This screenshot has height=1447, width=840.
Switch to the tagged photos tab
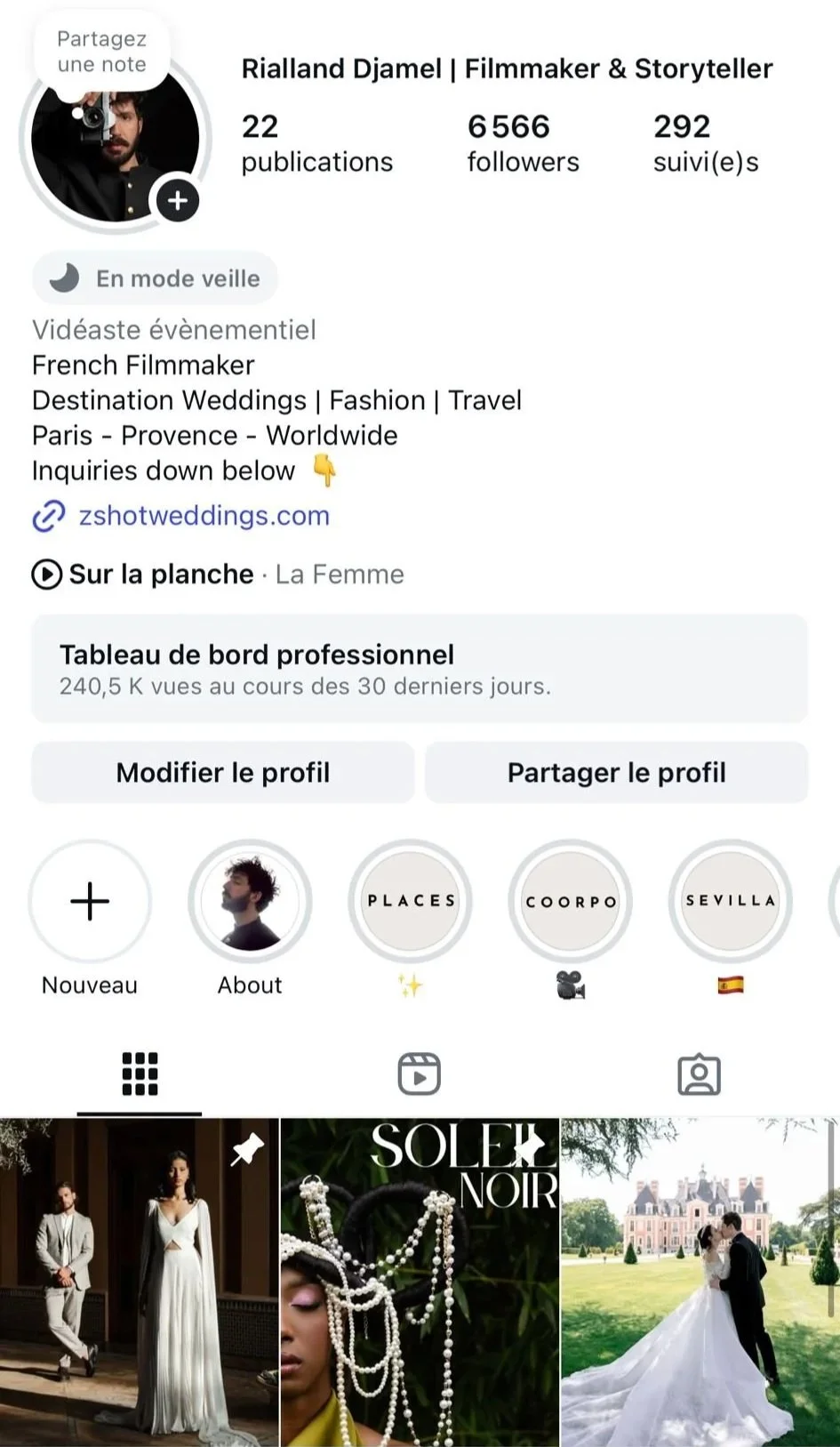click(700, 1073)
